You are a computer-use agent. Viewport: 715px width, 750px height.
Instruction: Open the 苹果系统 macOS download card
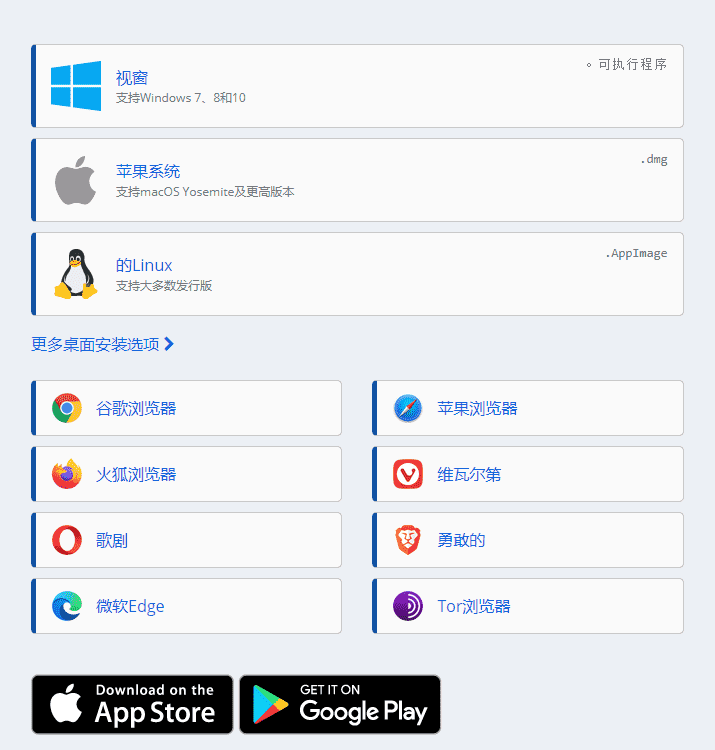[357, 180]
